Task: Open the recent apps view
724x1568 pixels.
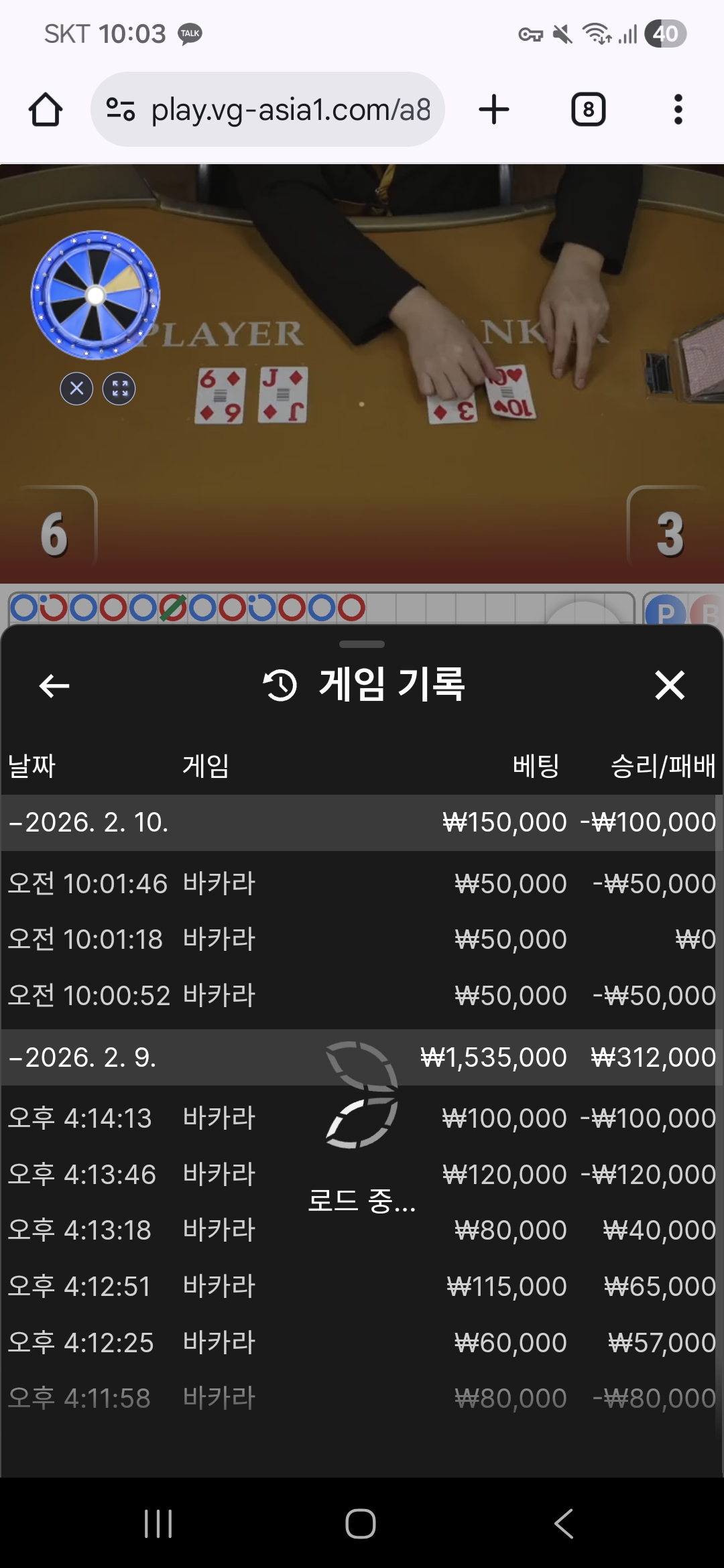Action: (x=158, y=1524)
